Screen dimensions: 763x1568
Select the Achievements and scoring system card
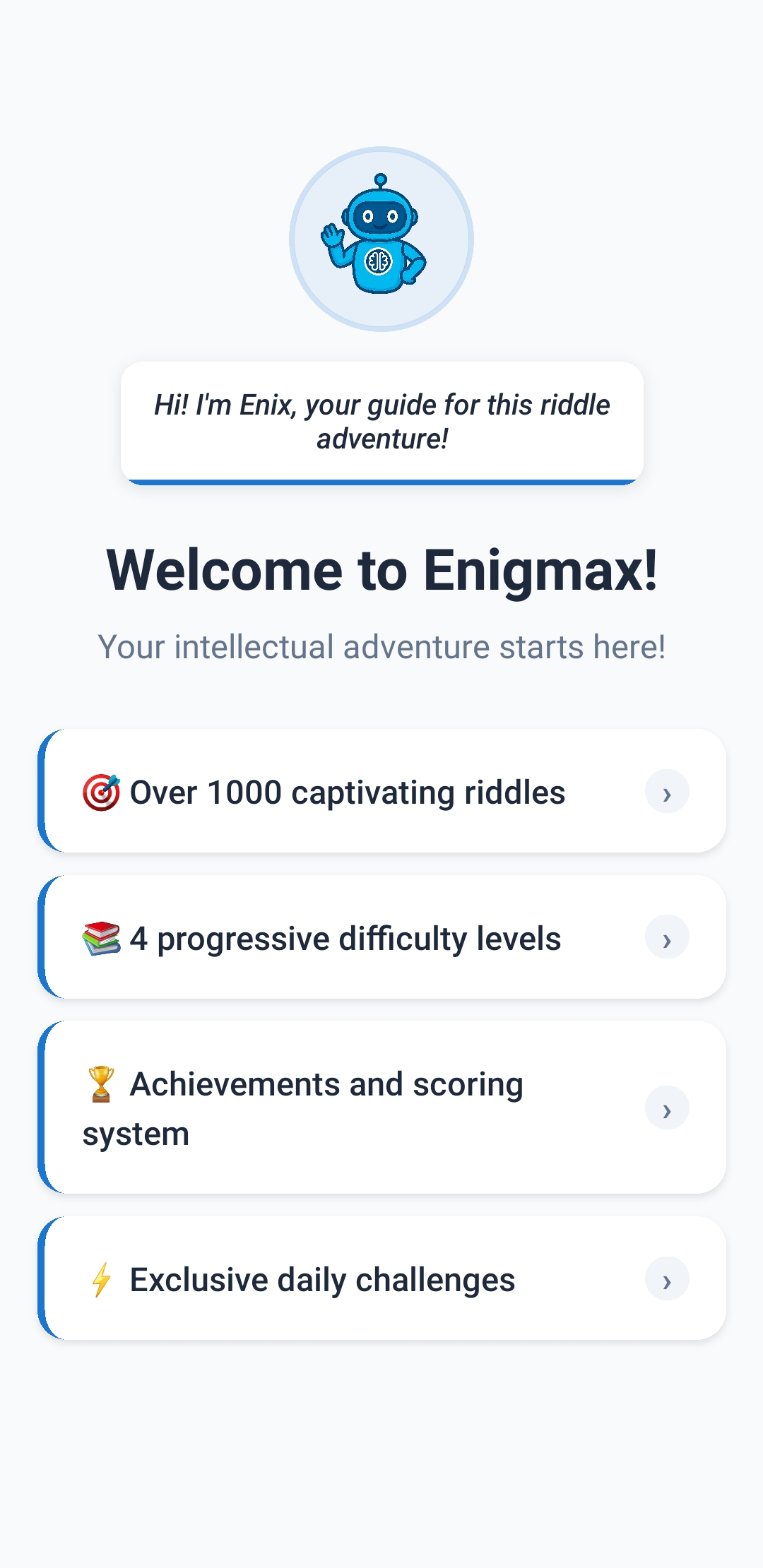[x=381, y=1107]
